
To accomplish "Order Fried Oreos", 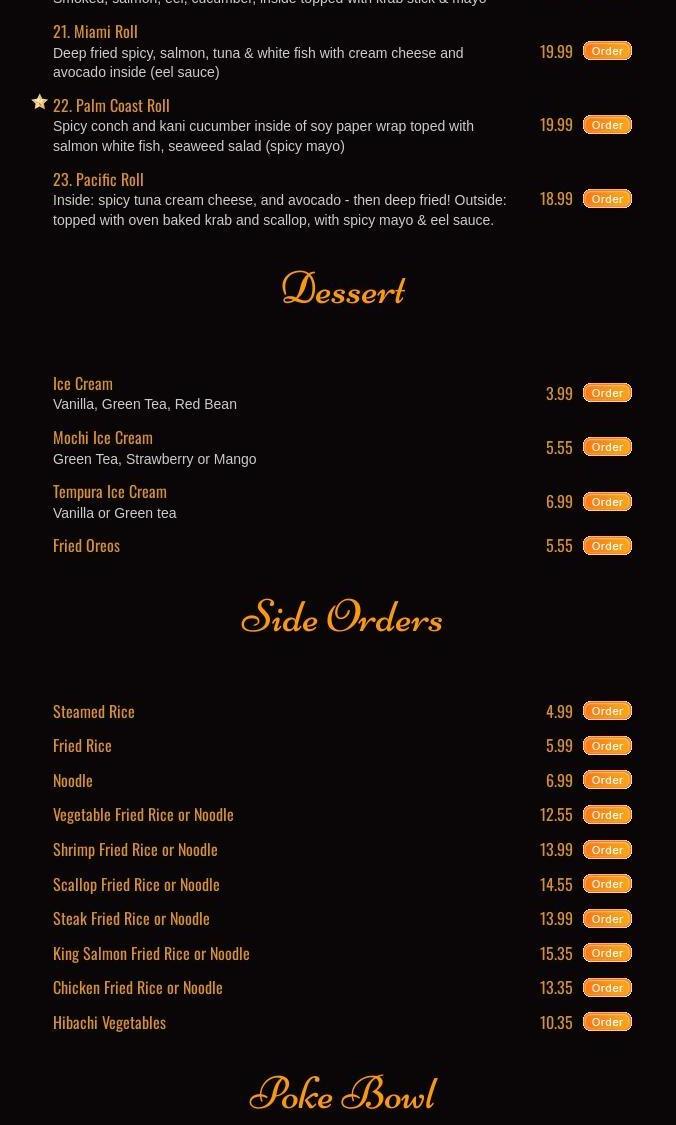I will (x=607, y=546).
